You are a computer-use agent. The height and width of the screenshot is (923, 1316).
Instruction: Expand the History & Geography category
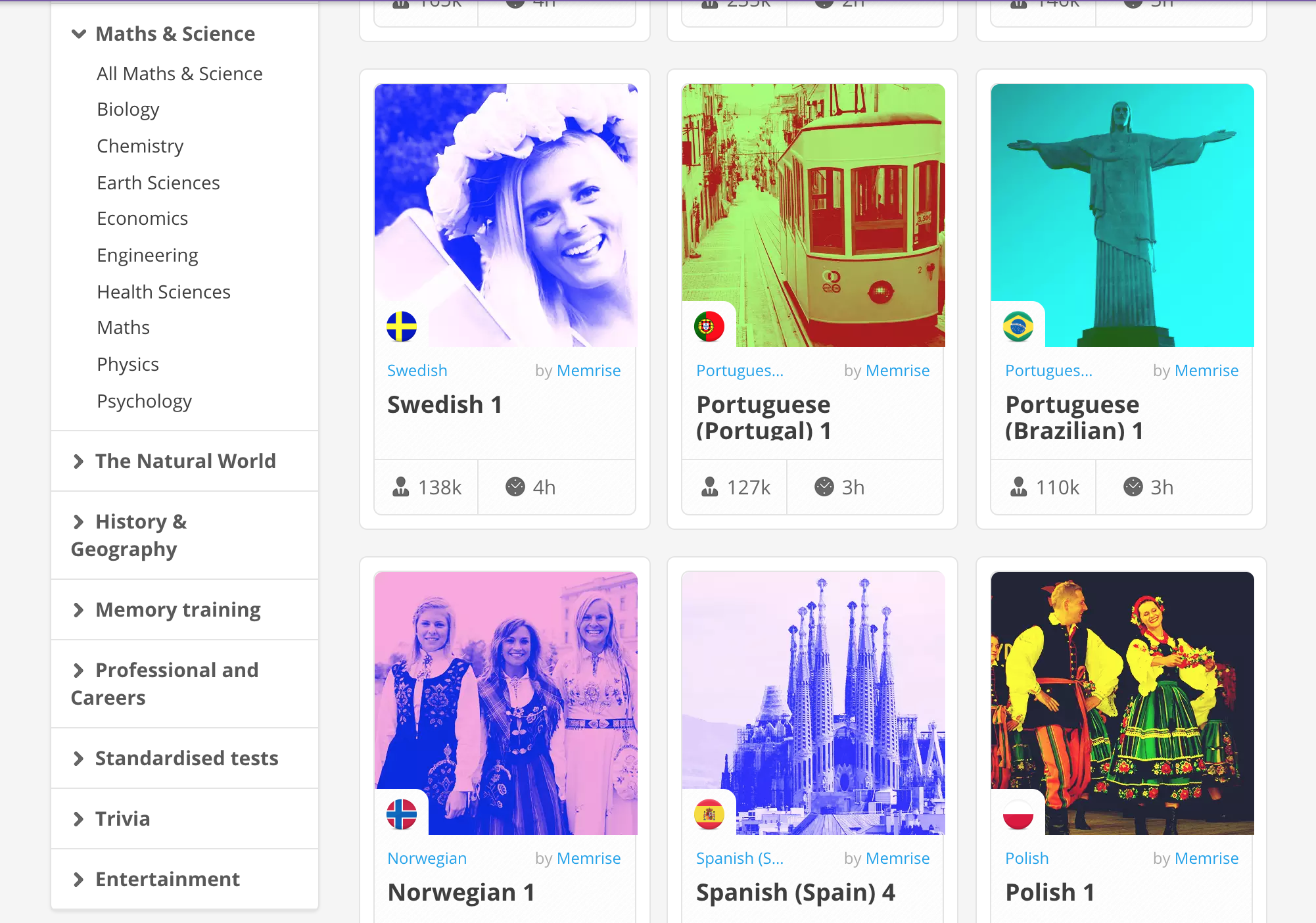141,522
